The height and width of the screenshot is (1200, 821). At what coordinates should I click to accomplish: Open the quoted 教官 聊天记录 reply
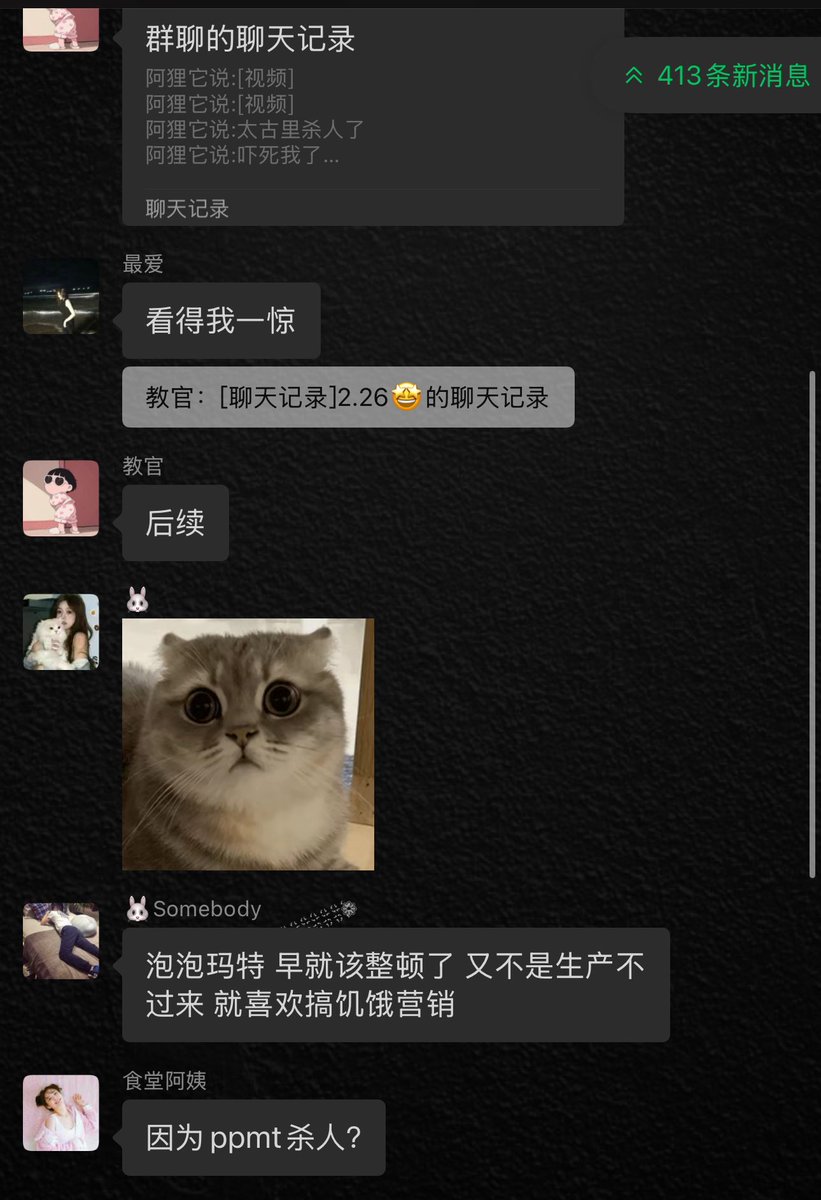click(x=347, y=397)
